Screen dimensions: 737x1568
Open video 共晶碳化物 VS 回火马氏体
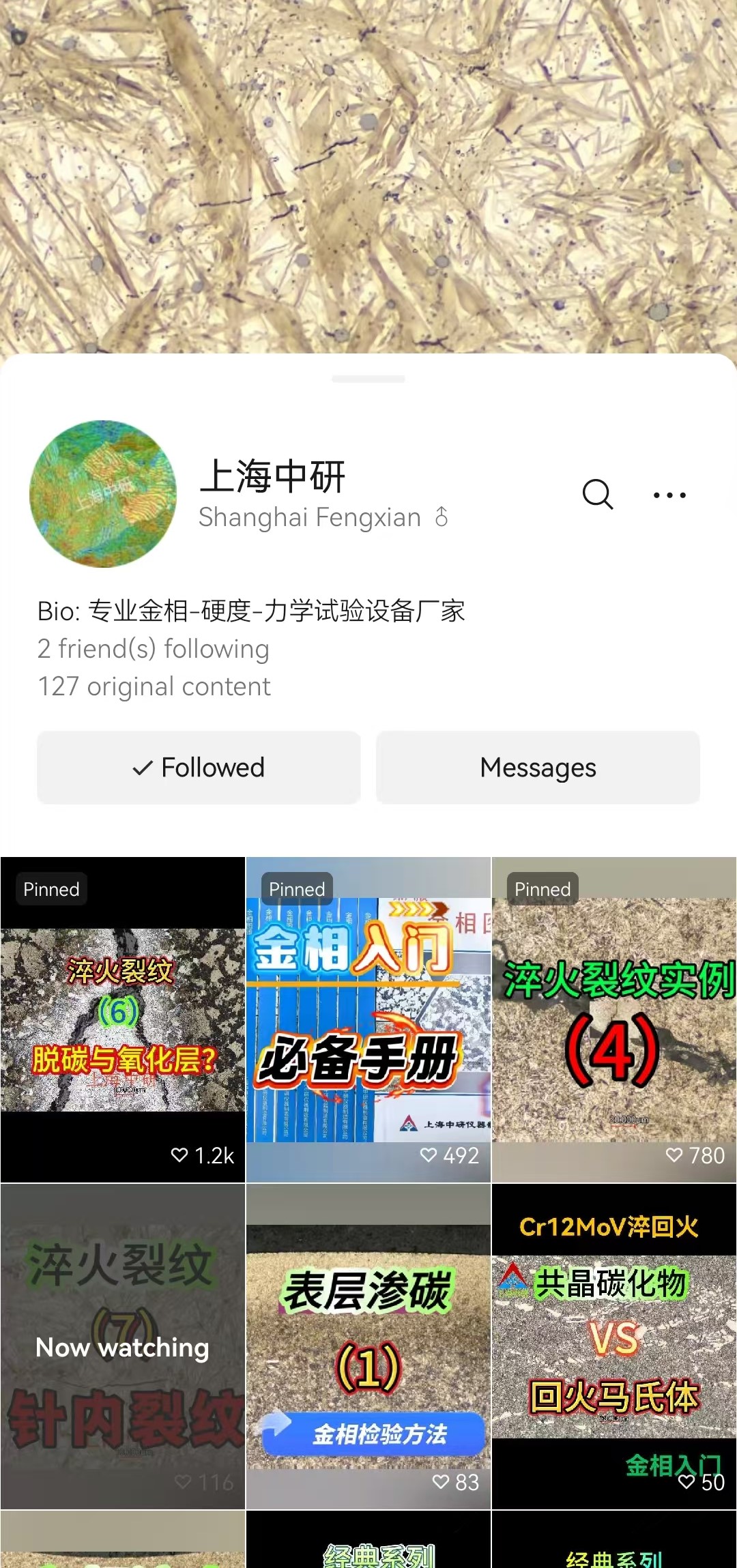point(614,1346)
